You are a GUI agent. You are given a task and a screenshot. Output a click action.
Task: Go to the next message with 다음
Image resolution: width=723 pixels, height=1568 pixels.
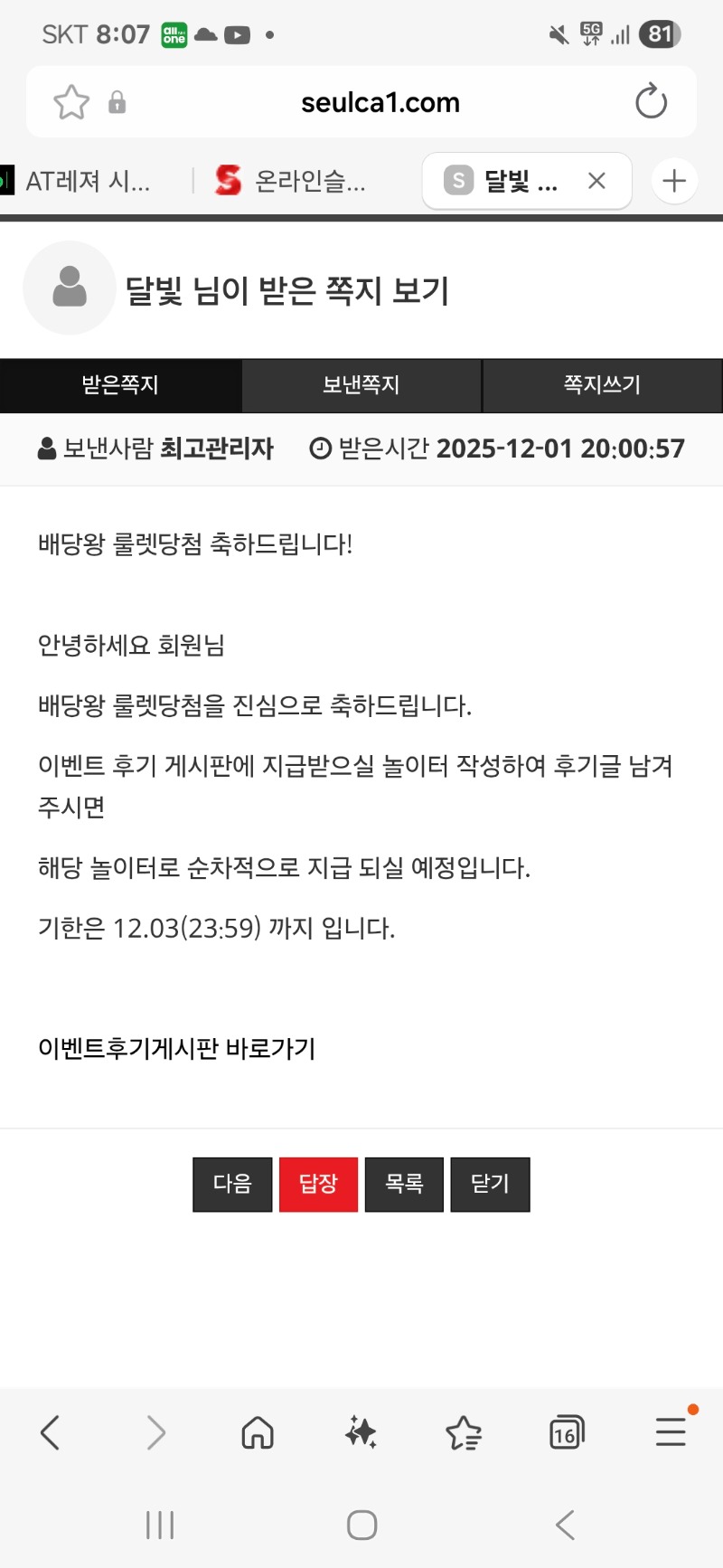coord(232,1184)
